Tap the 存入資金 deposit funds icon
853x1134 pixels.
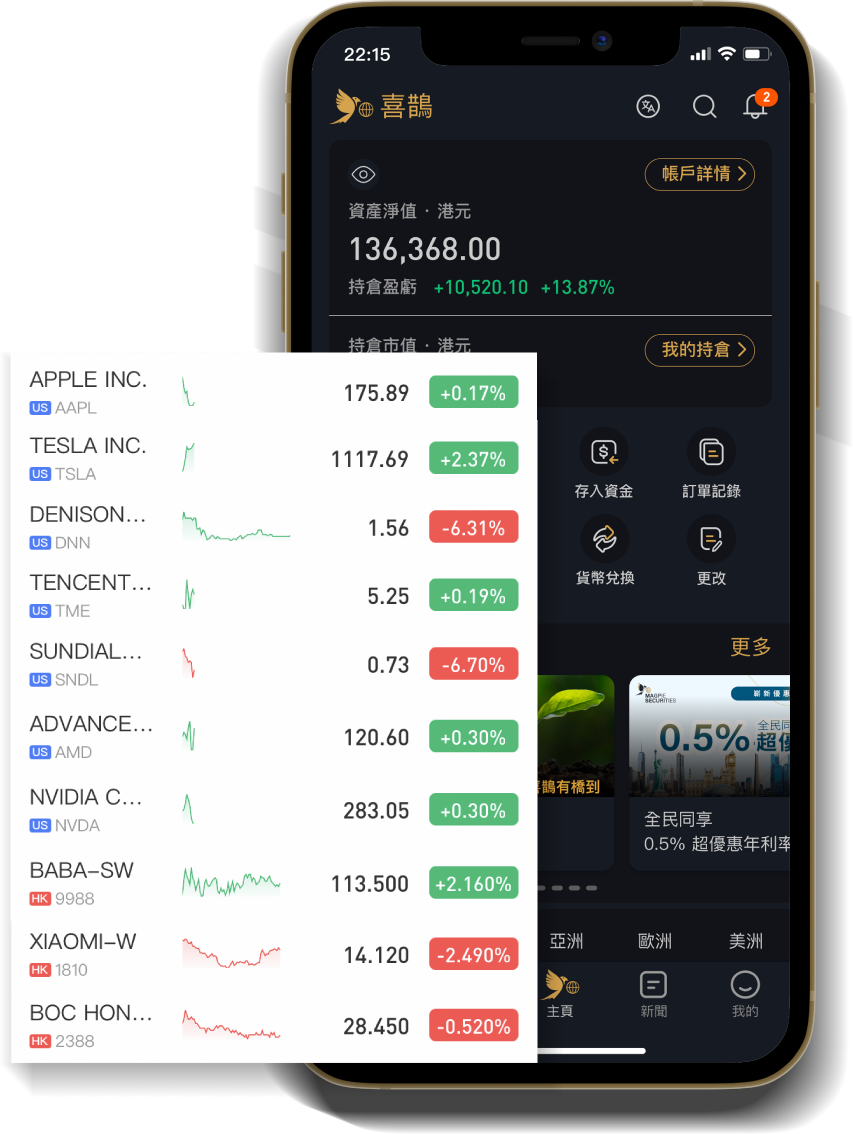tap(605, 451)
